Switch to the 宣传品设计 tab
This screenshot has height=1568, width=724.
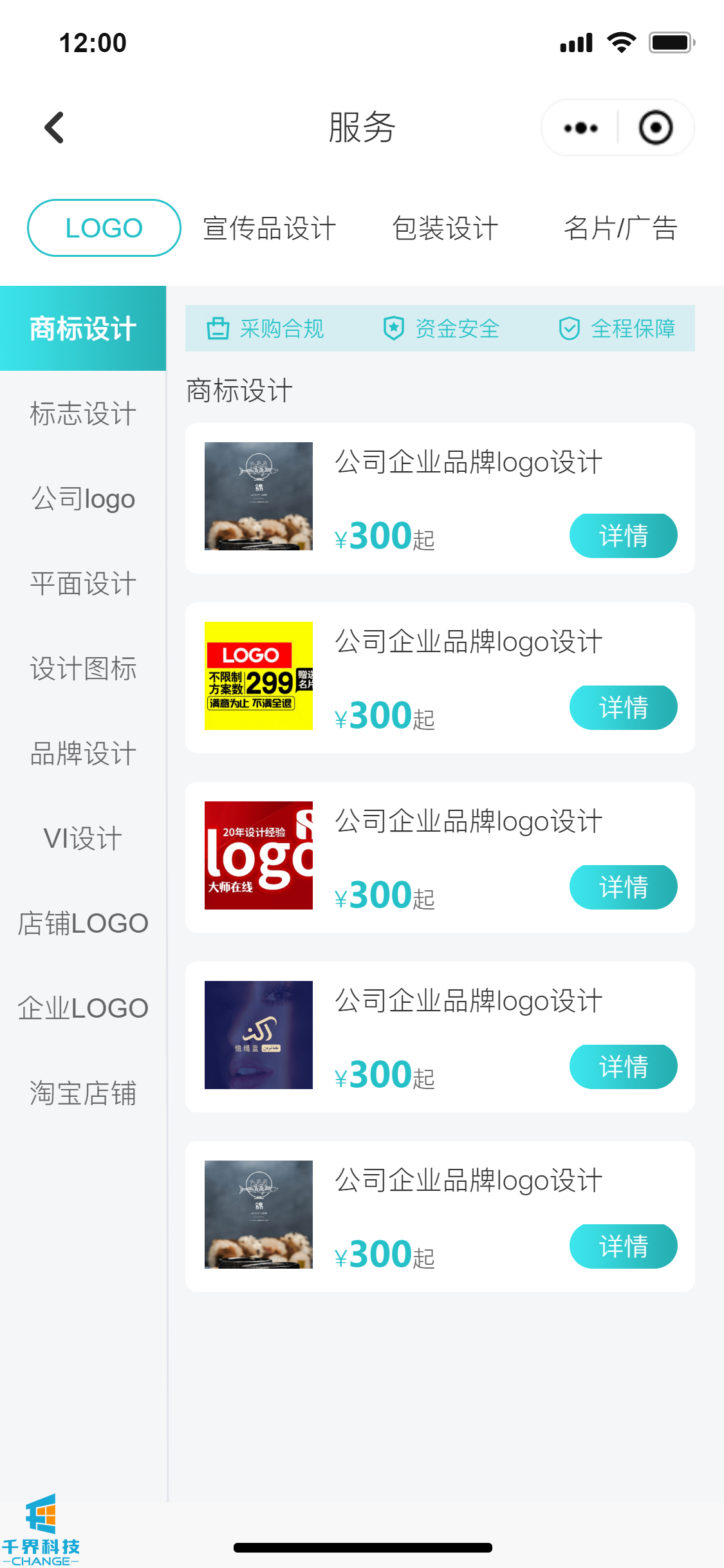click(270, 229)
